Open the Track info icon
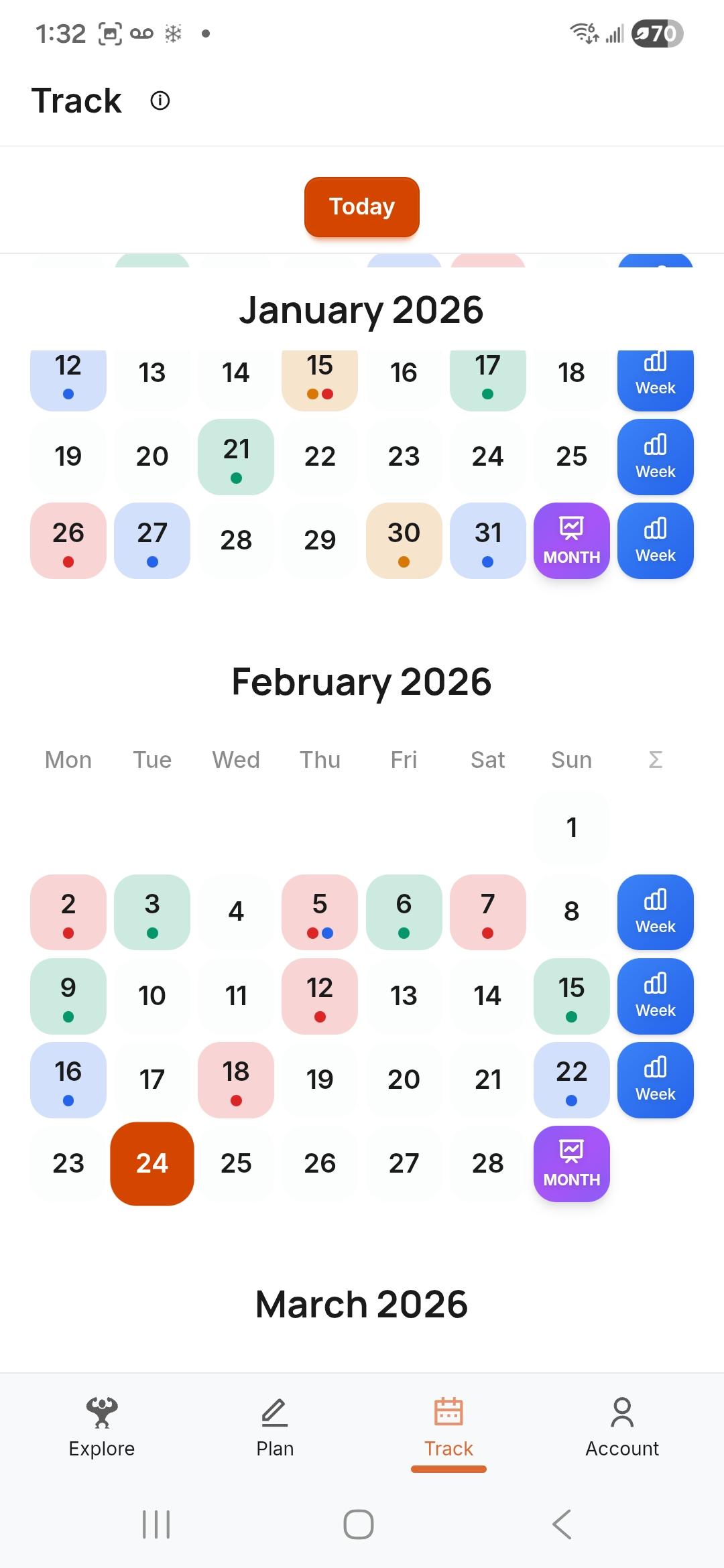The image size is (724, 1568). click(160, 101)
